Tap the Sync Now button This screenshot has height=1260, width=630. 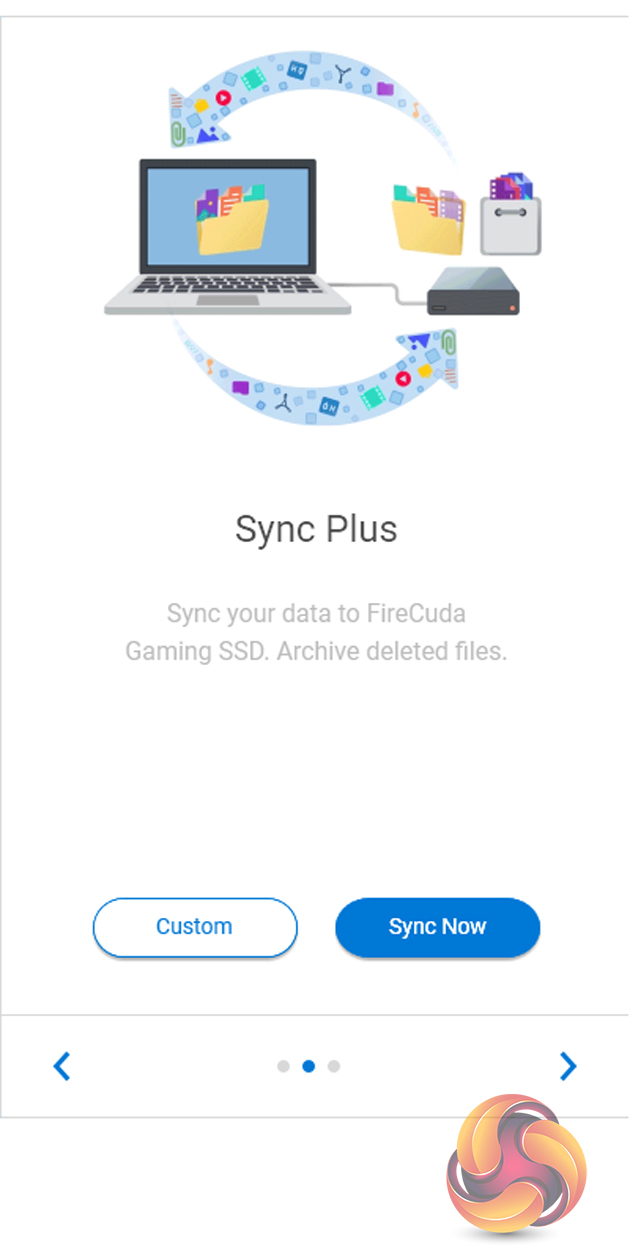(x=437, y=927)
